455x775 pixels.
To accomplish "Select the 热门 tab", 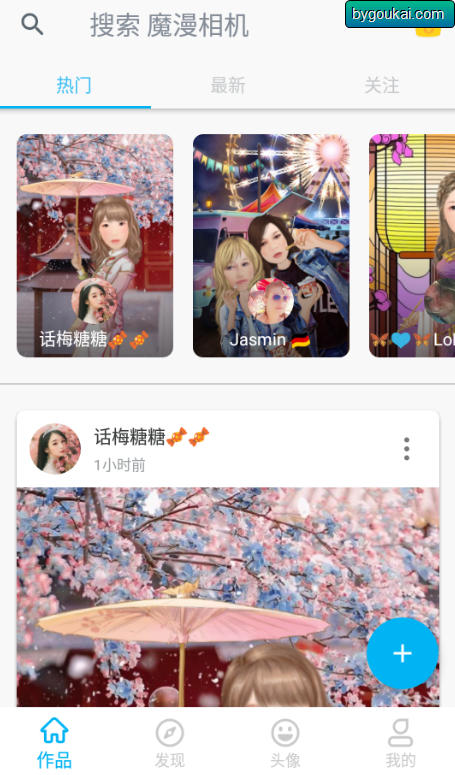I will click(74, 86).
